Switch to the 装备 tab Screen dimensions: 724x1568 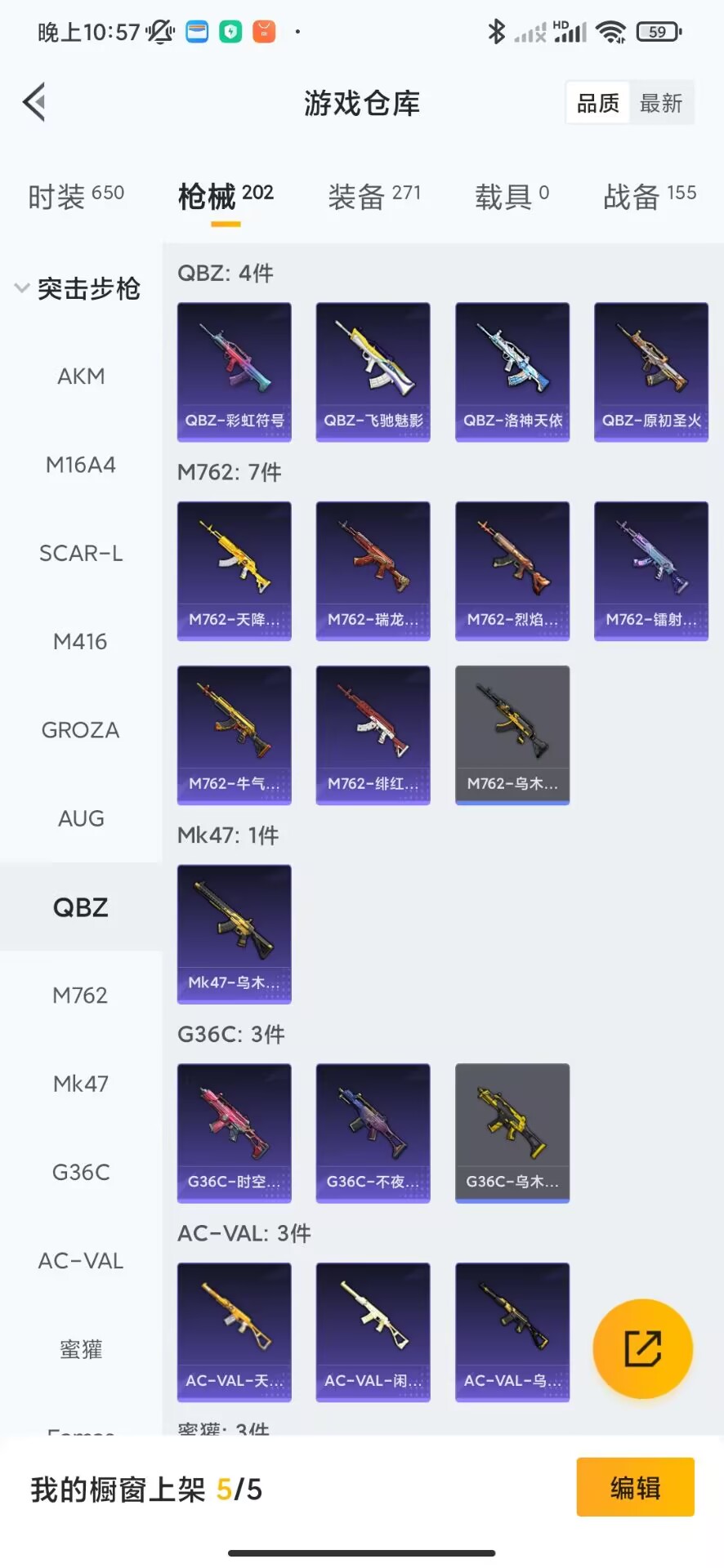click(x=373, y=196)
